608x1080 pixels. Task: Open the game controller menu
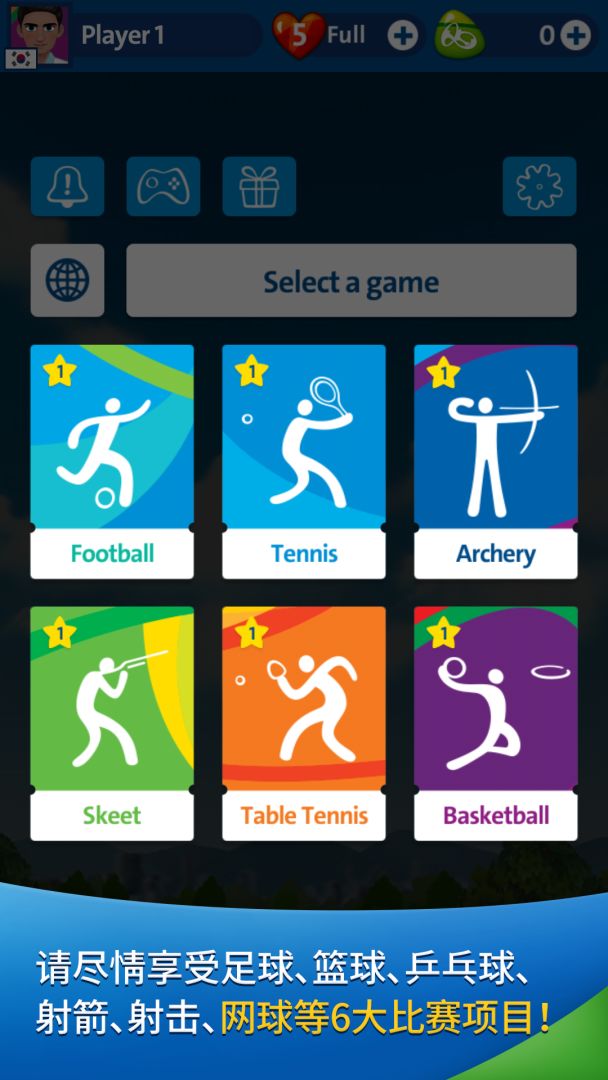coord(163,187)
